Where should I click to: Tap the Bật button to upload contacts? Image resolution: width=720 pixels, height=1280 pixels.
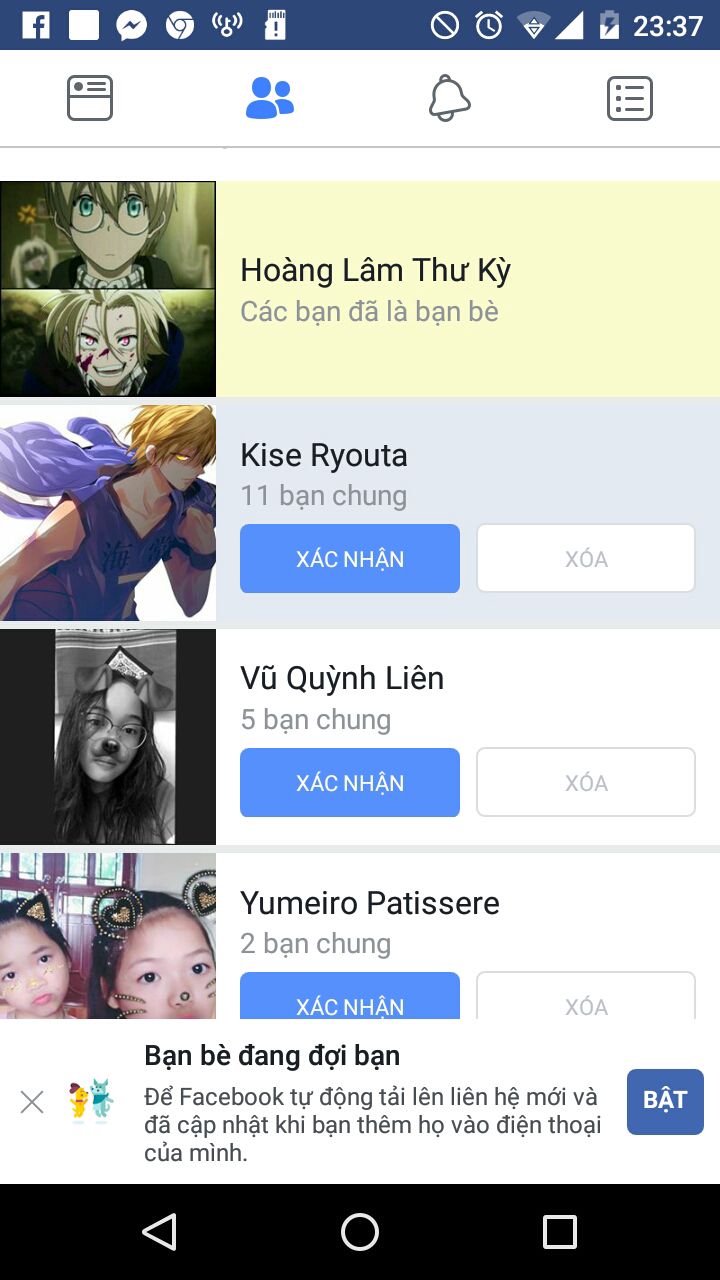[x=665, y=1101]
